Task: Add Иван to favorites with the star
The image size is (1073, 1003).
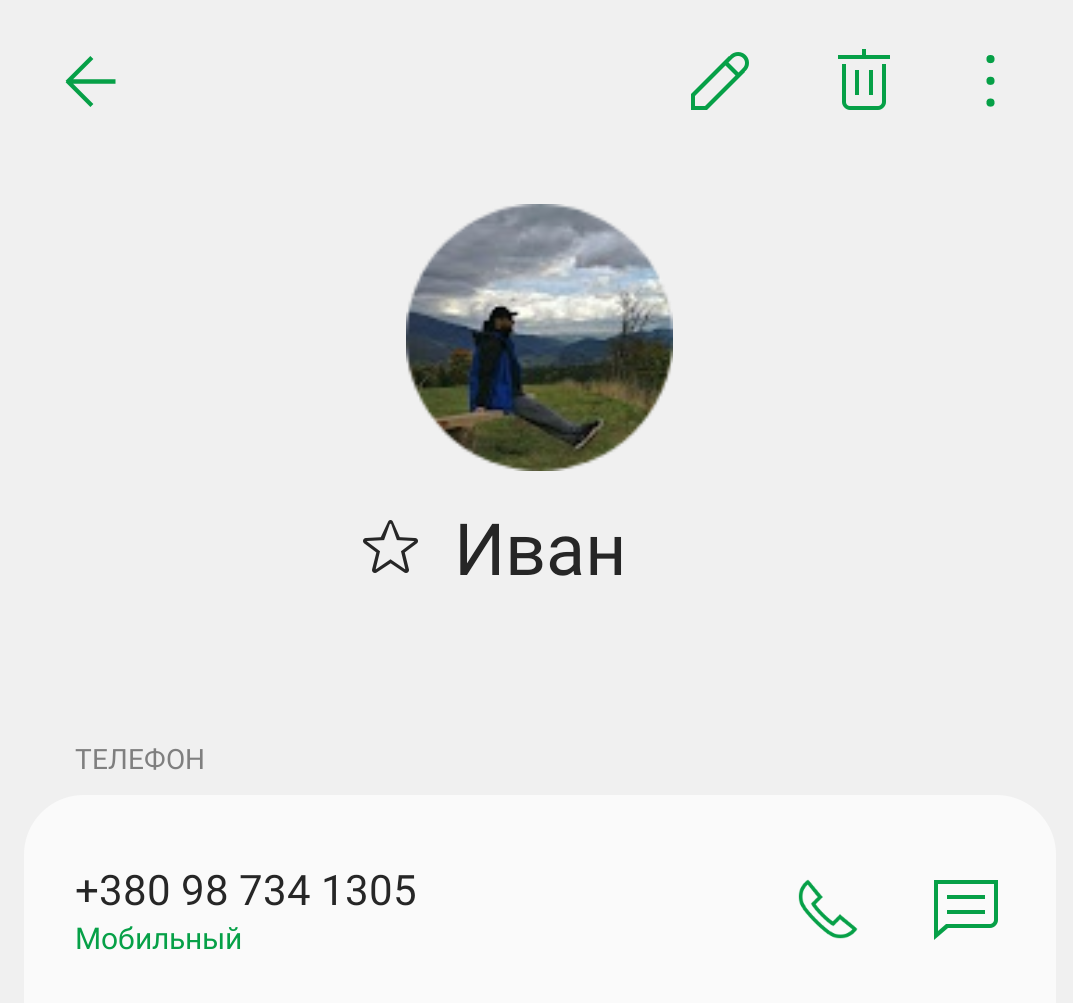Action: [390, 548]
